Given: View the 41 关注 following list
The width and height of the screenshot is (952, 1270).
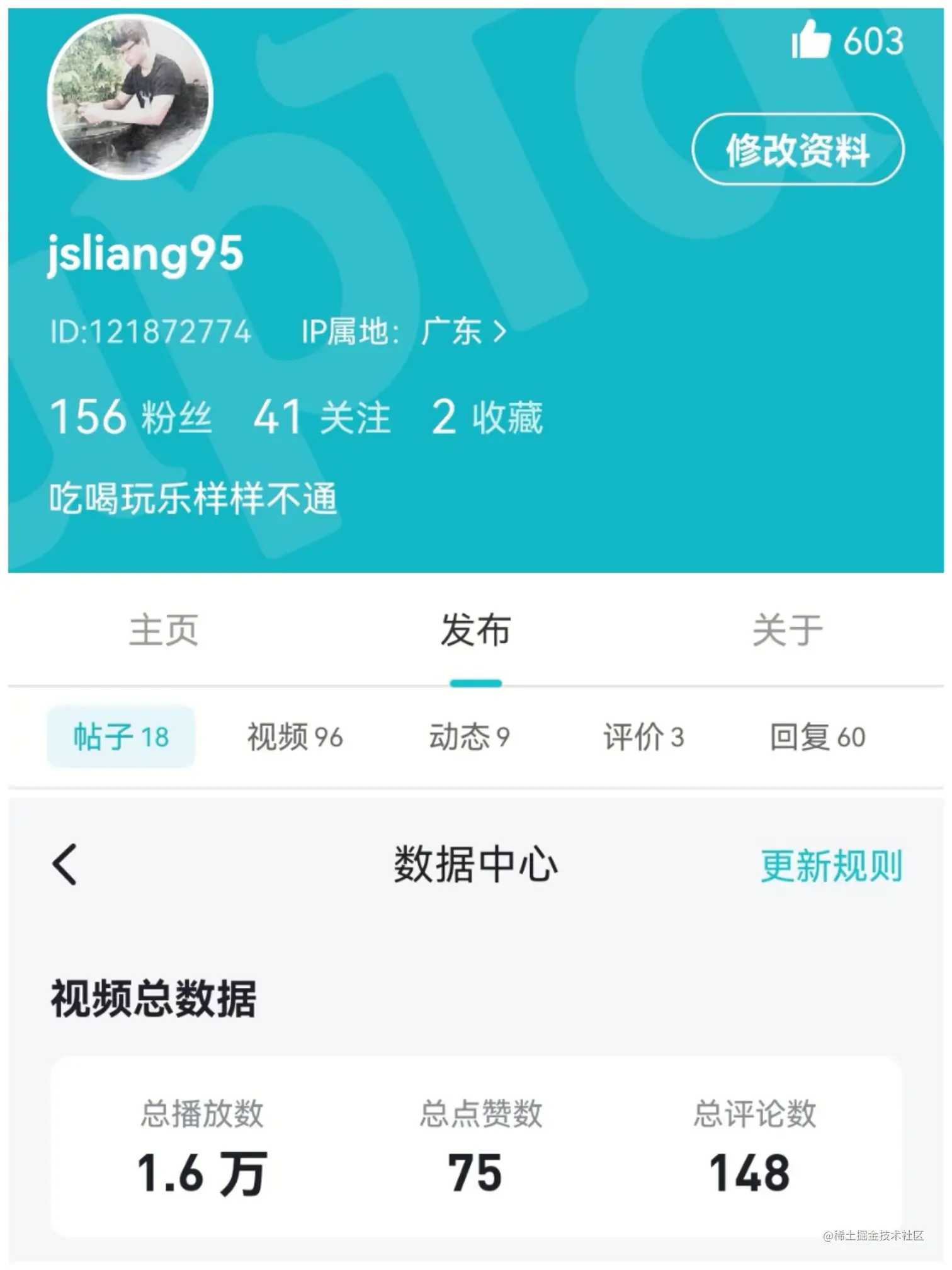Looking at the screenshot, I should coord(322,417).
